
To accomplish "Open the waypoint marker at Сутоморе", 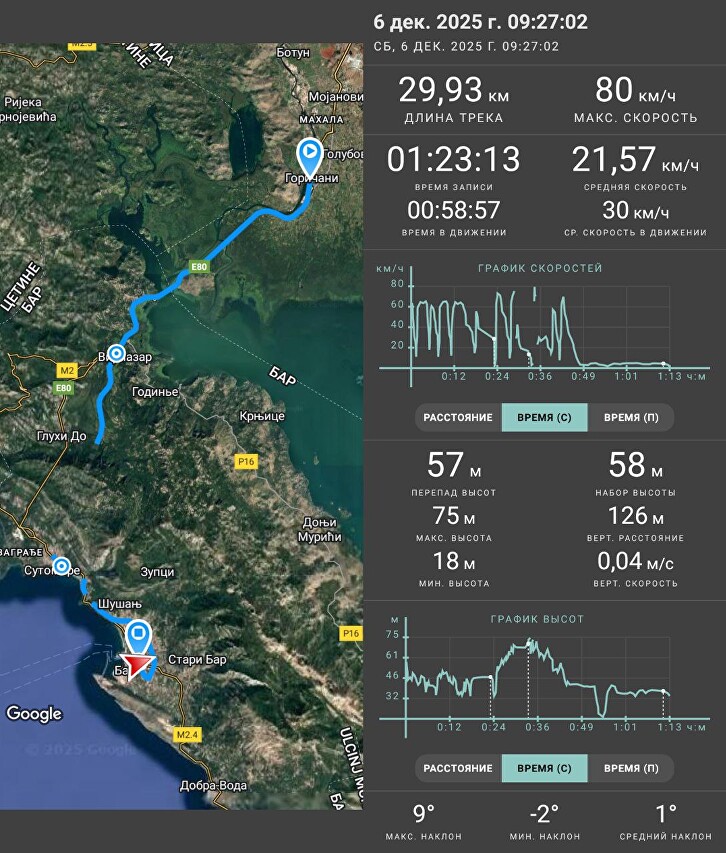I will pyautogui.click(x=61, y=566).
